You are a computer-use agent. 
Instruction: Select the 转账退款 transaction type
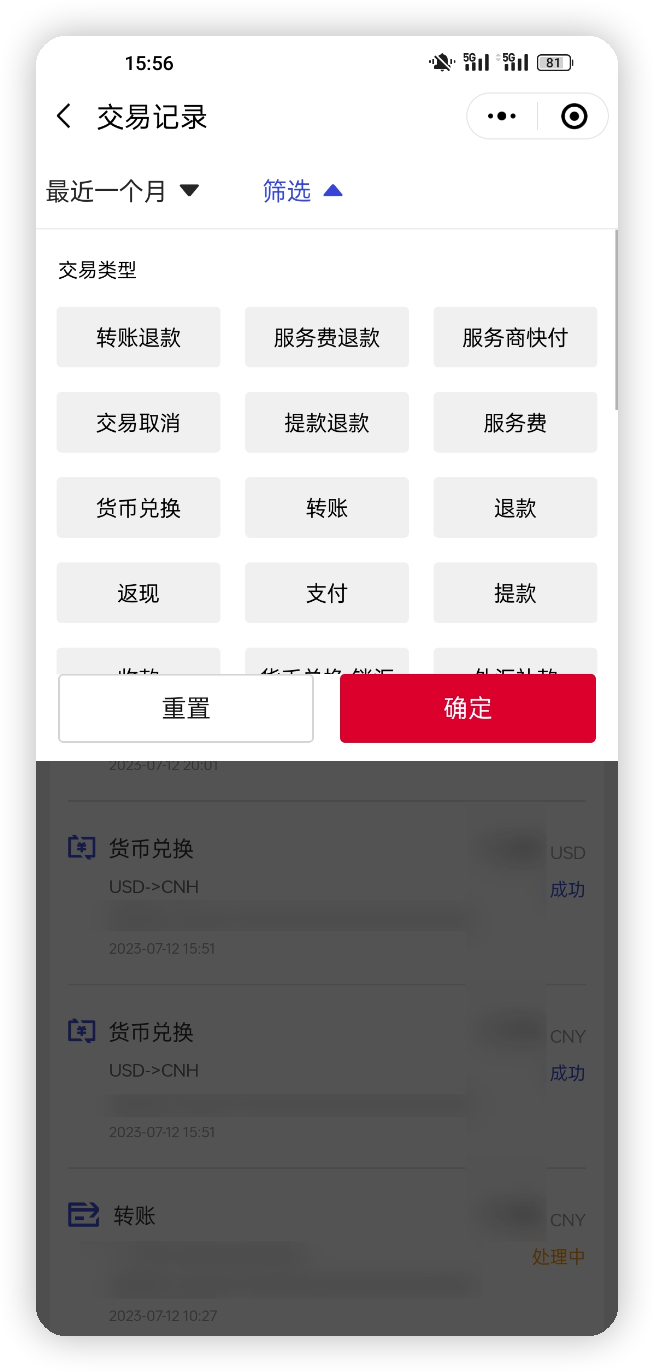point(138,338)
